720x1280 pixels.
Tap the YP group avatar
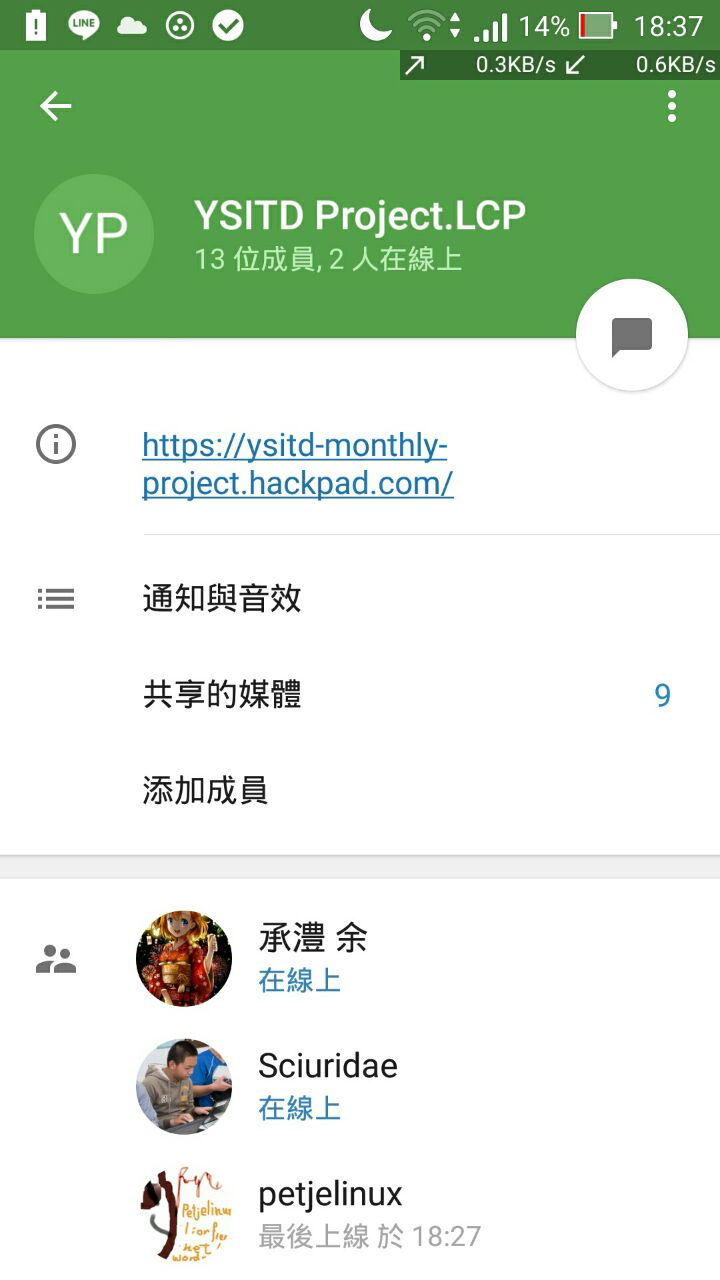tap(94, 234)
